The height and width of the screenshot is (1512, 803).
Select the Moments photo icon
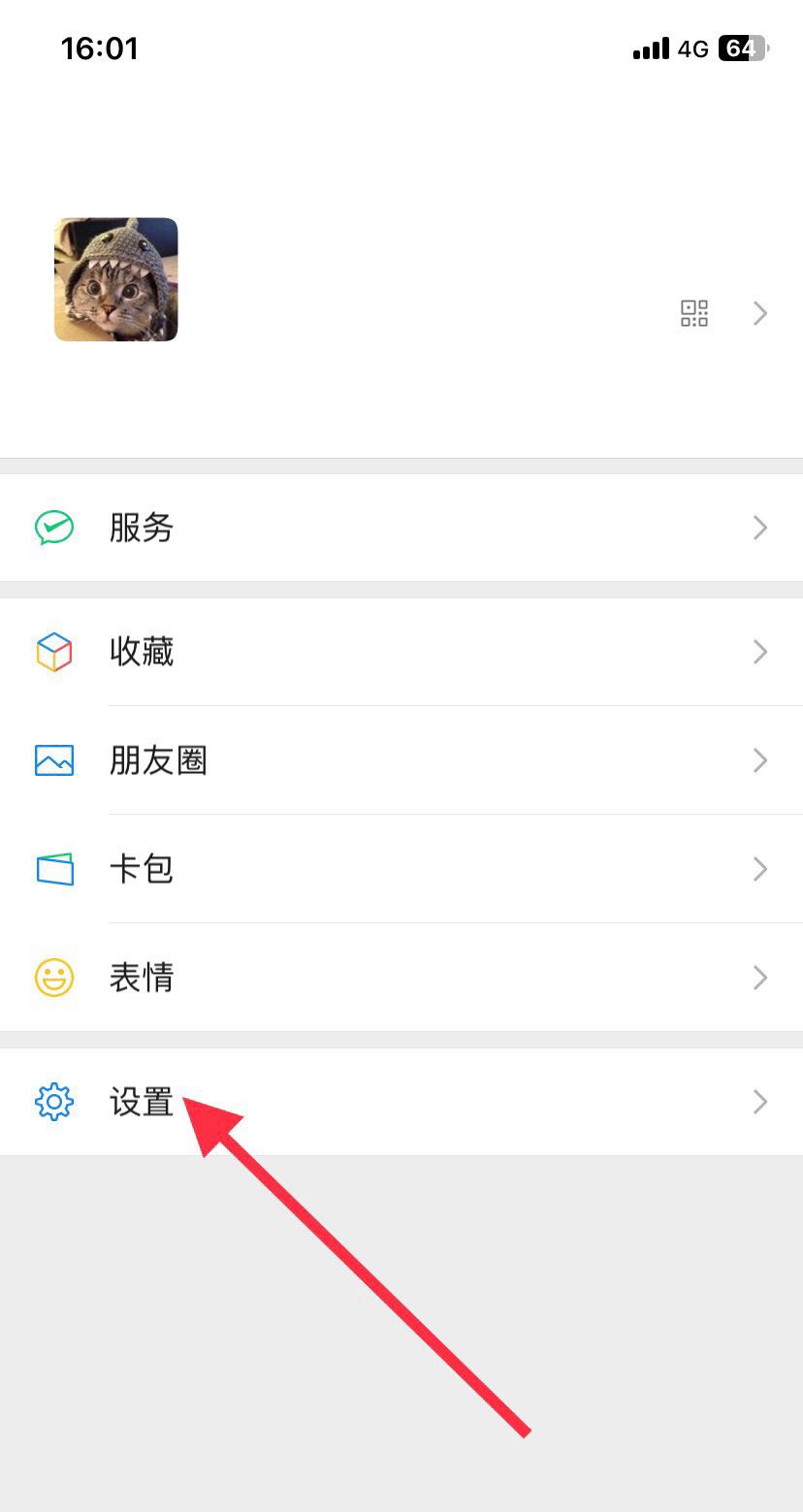pos(53,760)
